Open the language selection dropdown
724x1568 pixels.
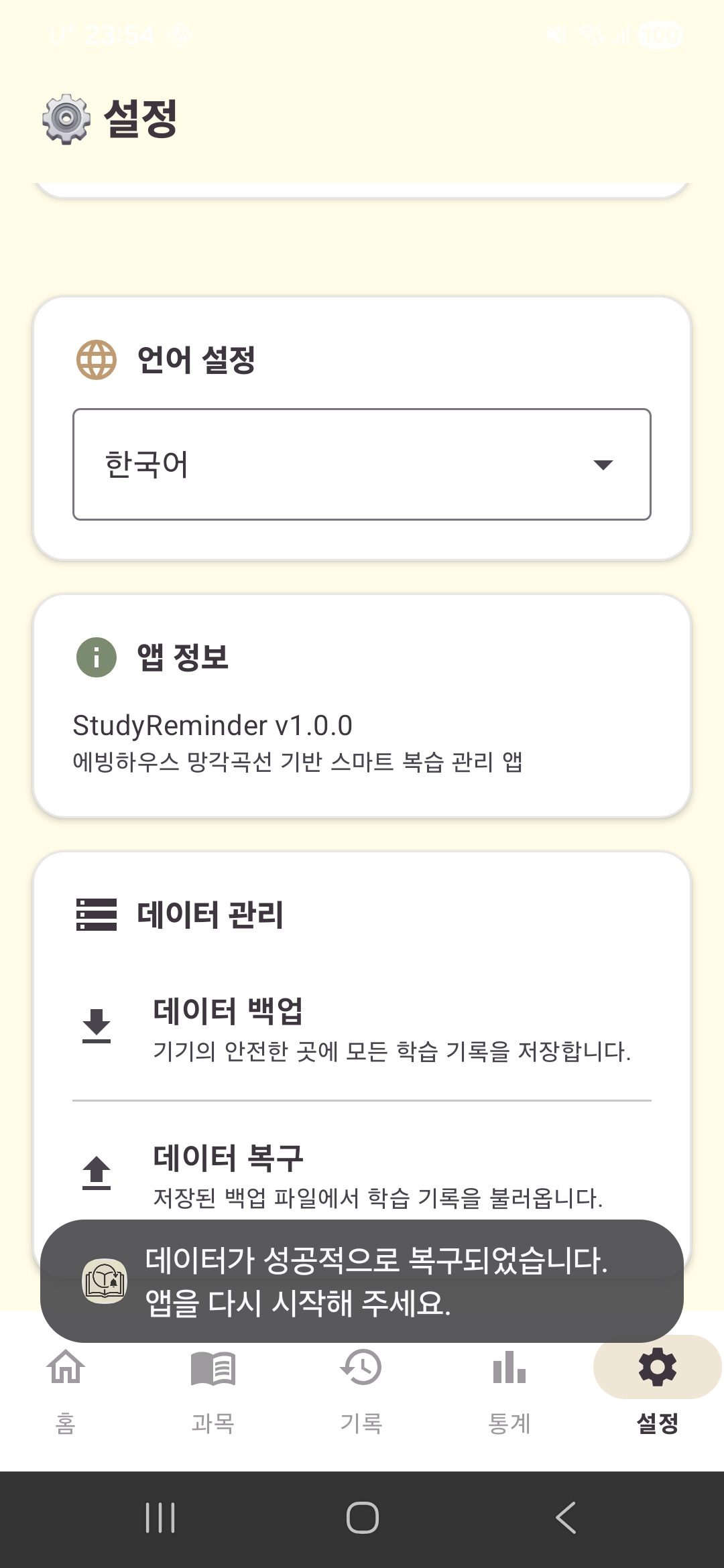pyautogui.click(x=362, y=464)
